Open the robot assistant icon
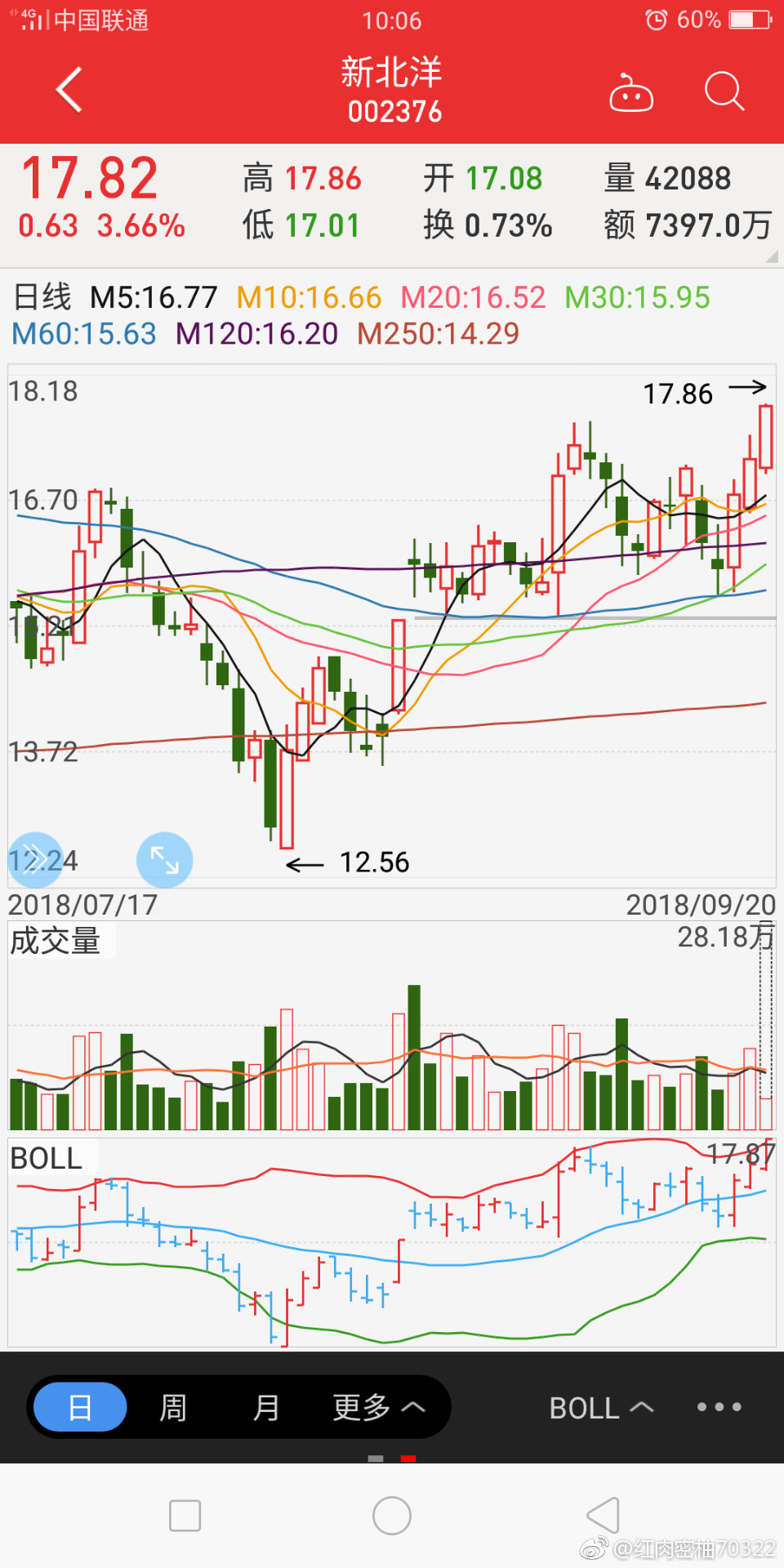The width and height of the screenshot is (784, 1568). [630, 92]
